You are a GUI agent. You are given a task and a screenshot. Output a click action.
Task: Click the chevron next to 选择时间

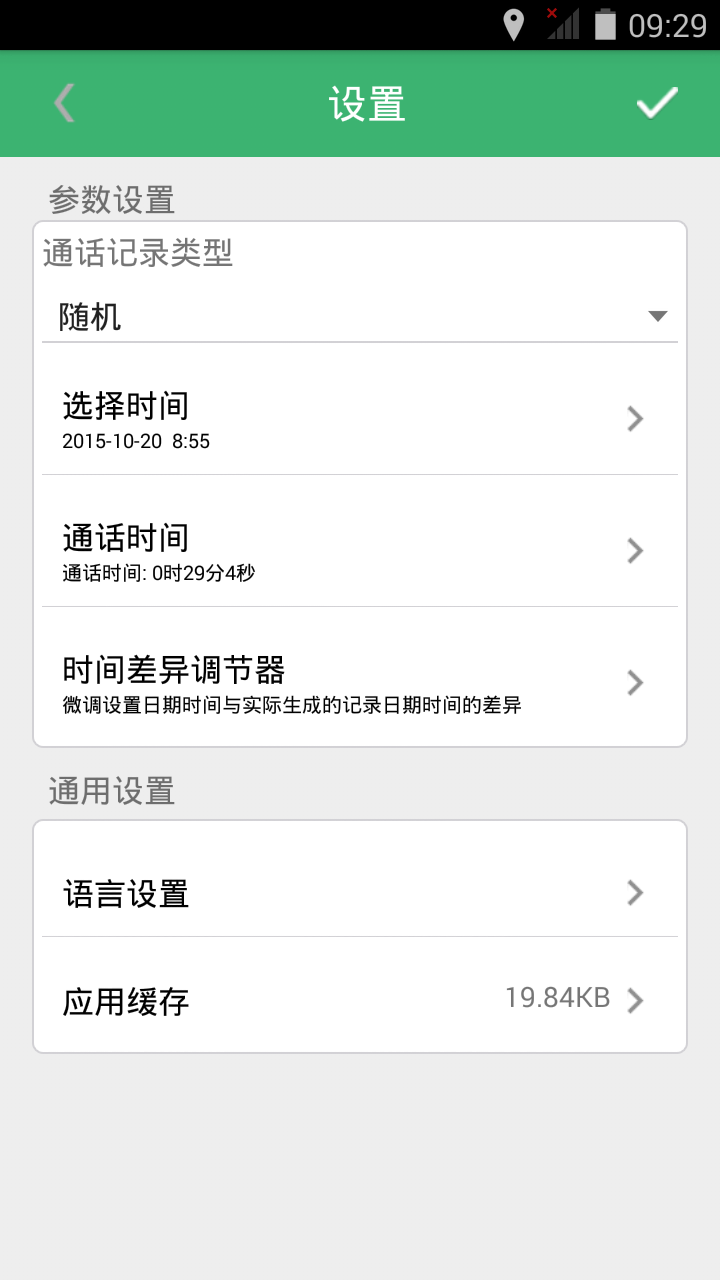click(634, 419)
